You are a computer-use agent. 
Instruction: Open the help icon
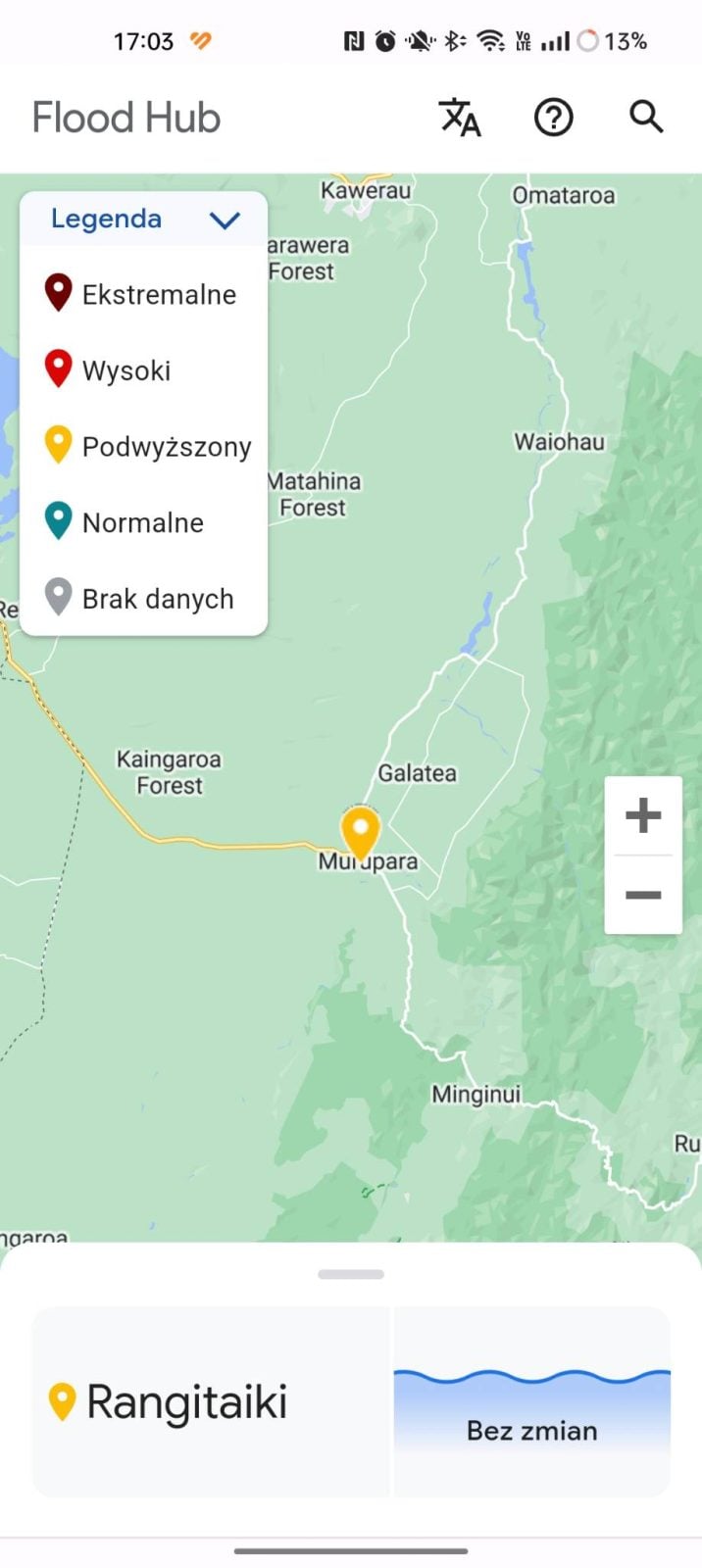click(553, 118)
